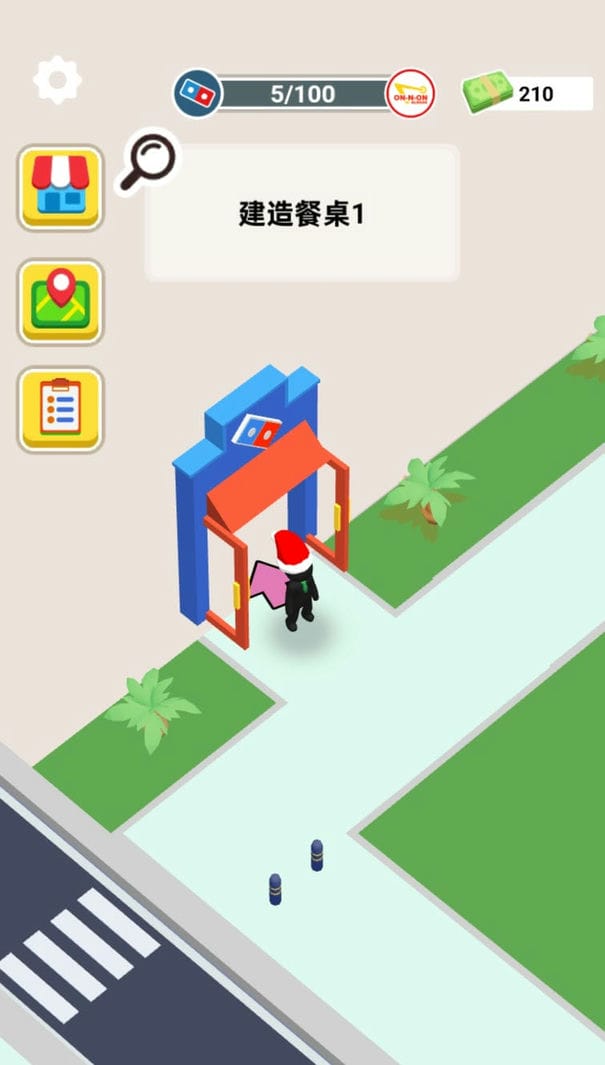Open the shop button
This screenshot has width=605, height=1065.
coord(60,188)
